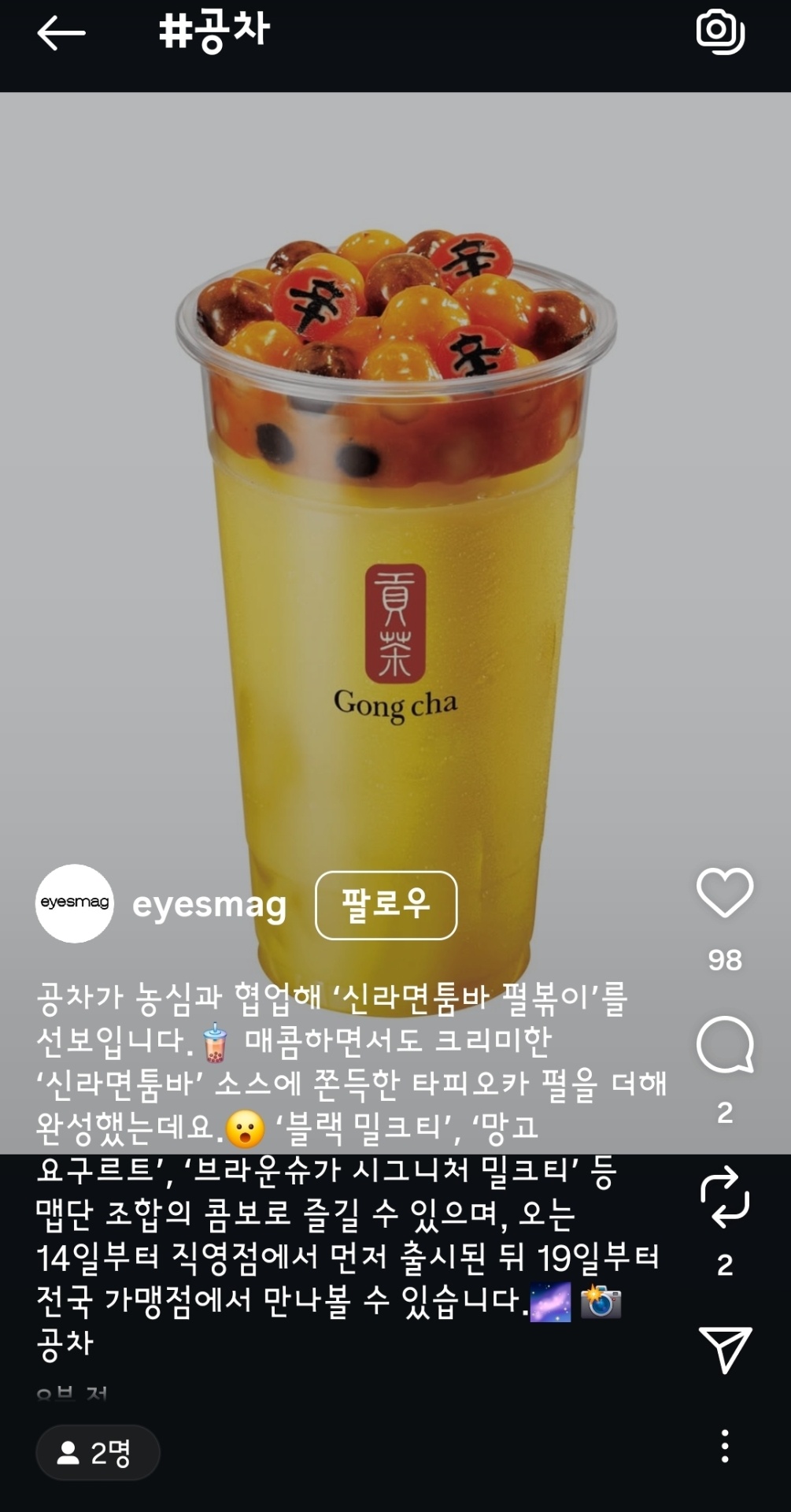The width and height of the screenshot is (791, 1512).
Task: Open the eyesmag username link
Action: pos(209,905)
